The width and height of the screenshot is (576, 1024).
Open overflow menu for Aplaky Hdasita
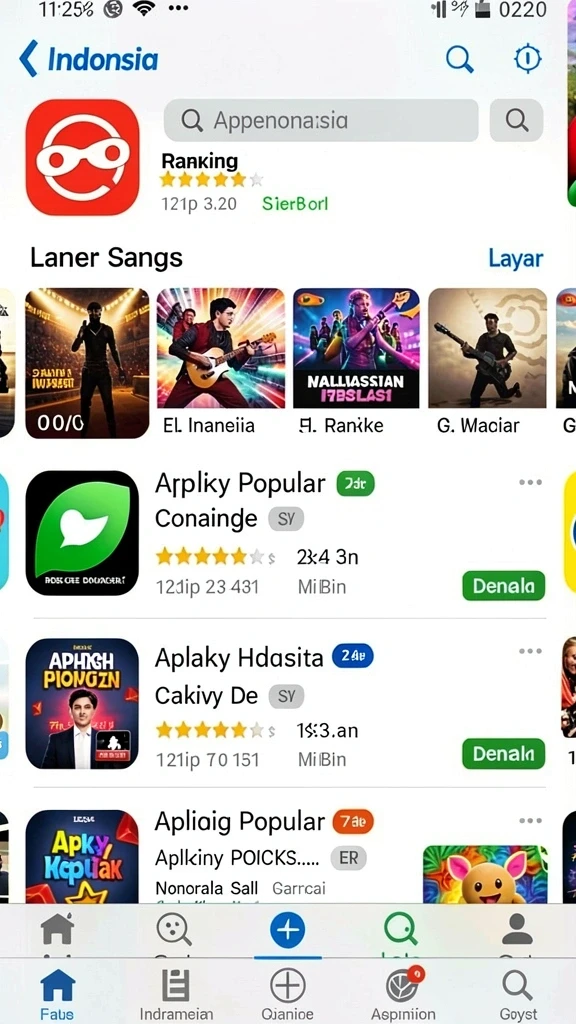click(530, 651)
